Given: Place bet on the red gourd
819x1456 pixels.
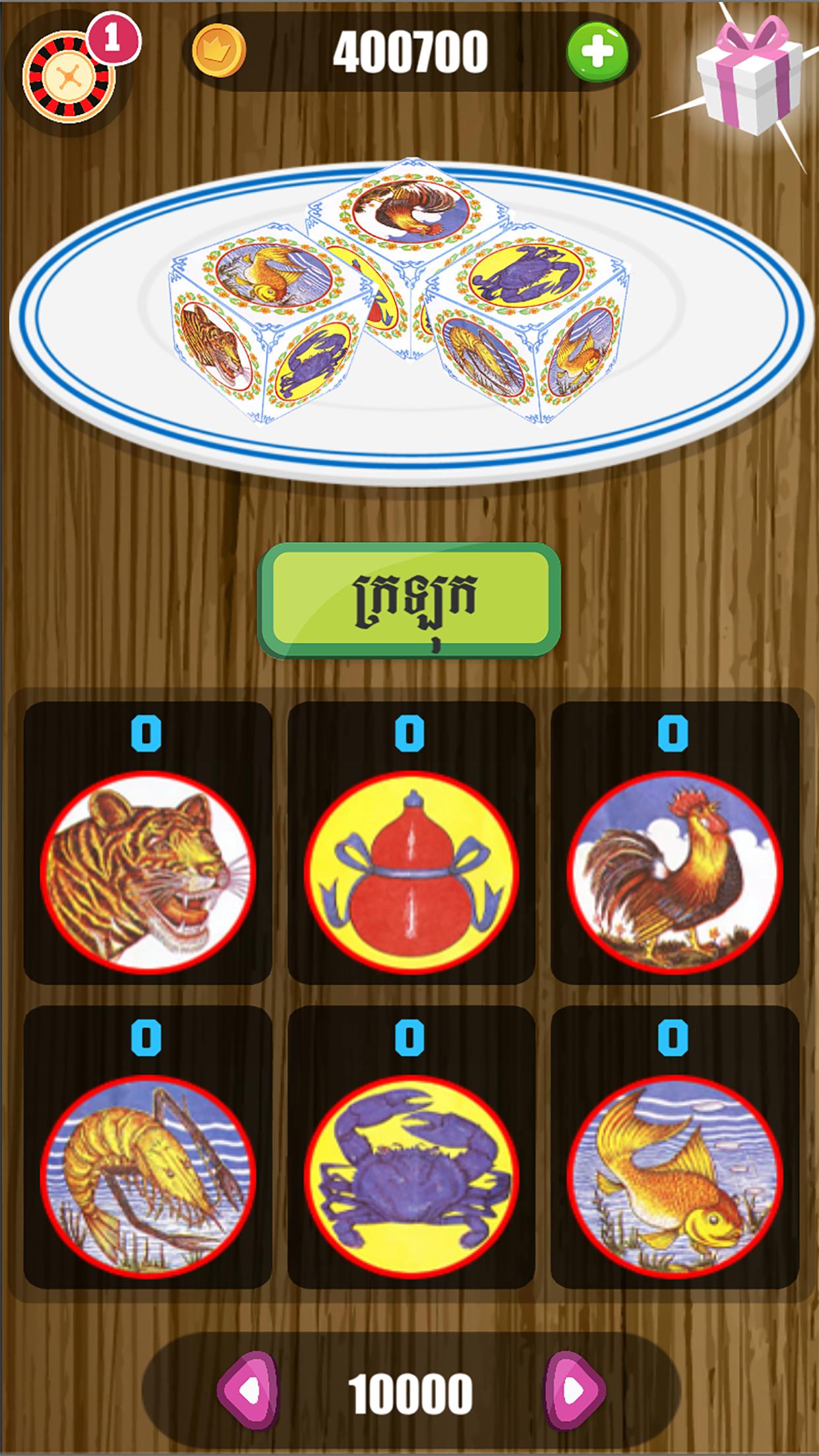Looking at the screenshot, I should 411,872.
